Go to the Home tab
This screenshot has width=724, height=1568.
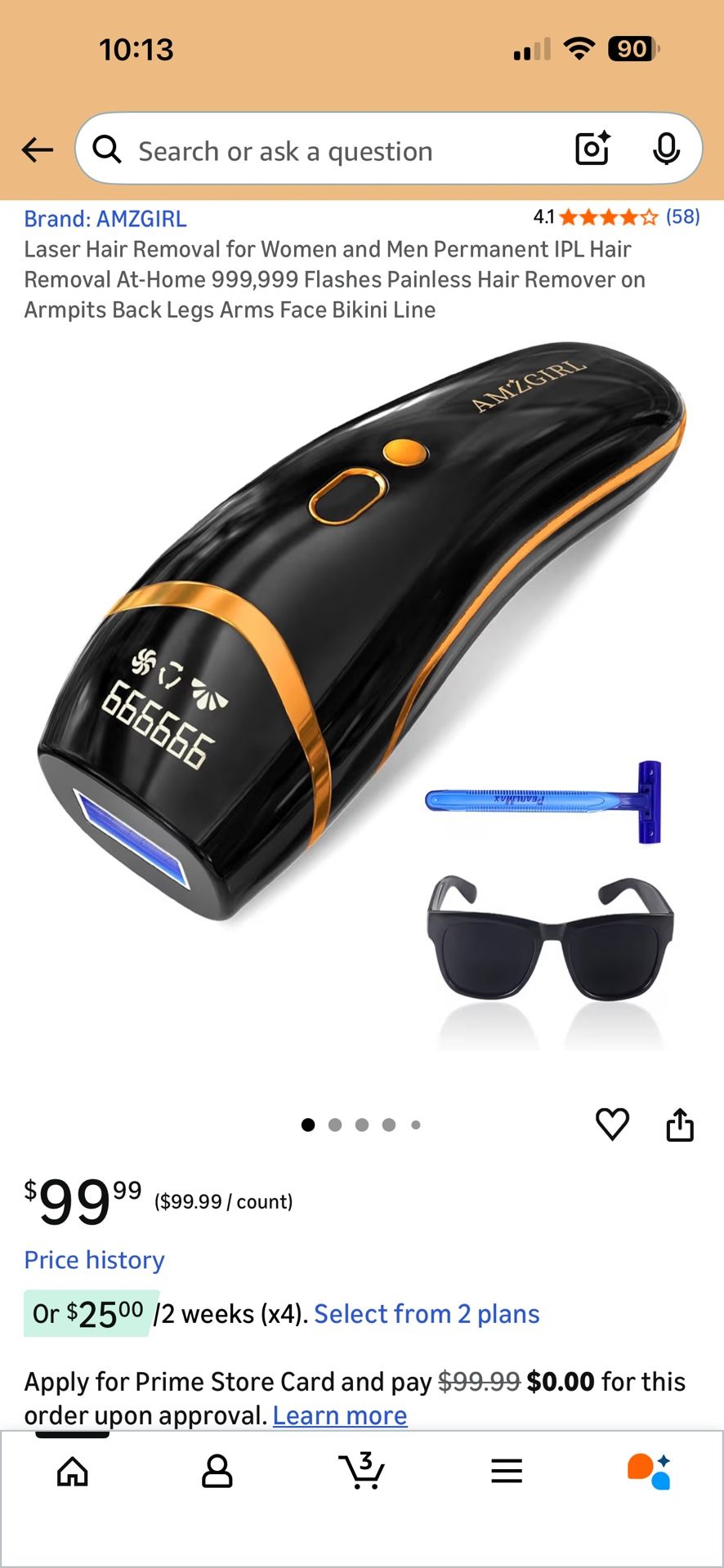coord(73,1472)
